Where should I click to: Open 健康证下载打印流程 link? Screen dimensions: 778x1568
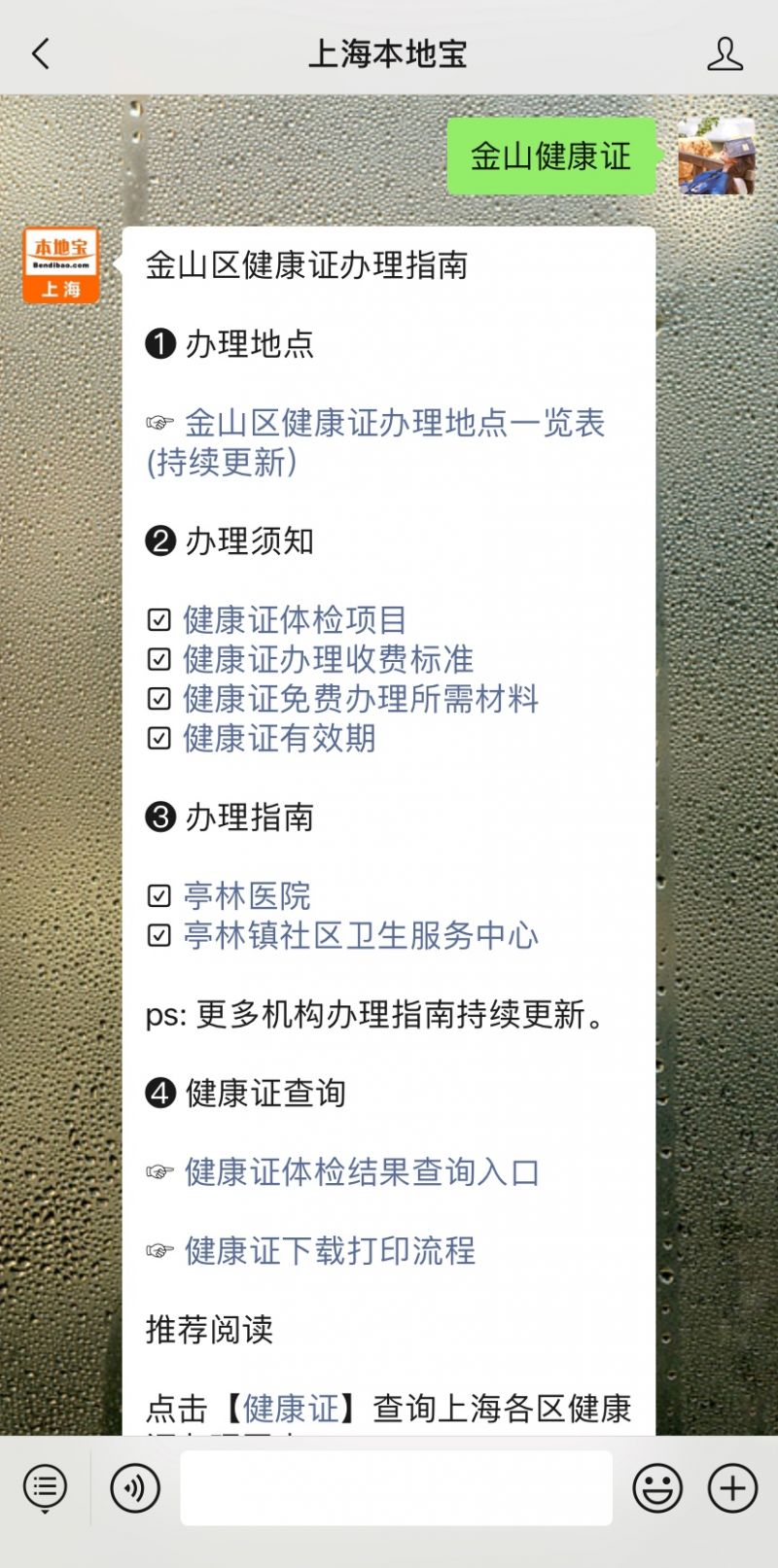[x=330, y=1251]
